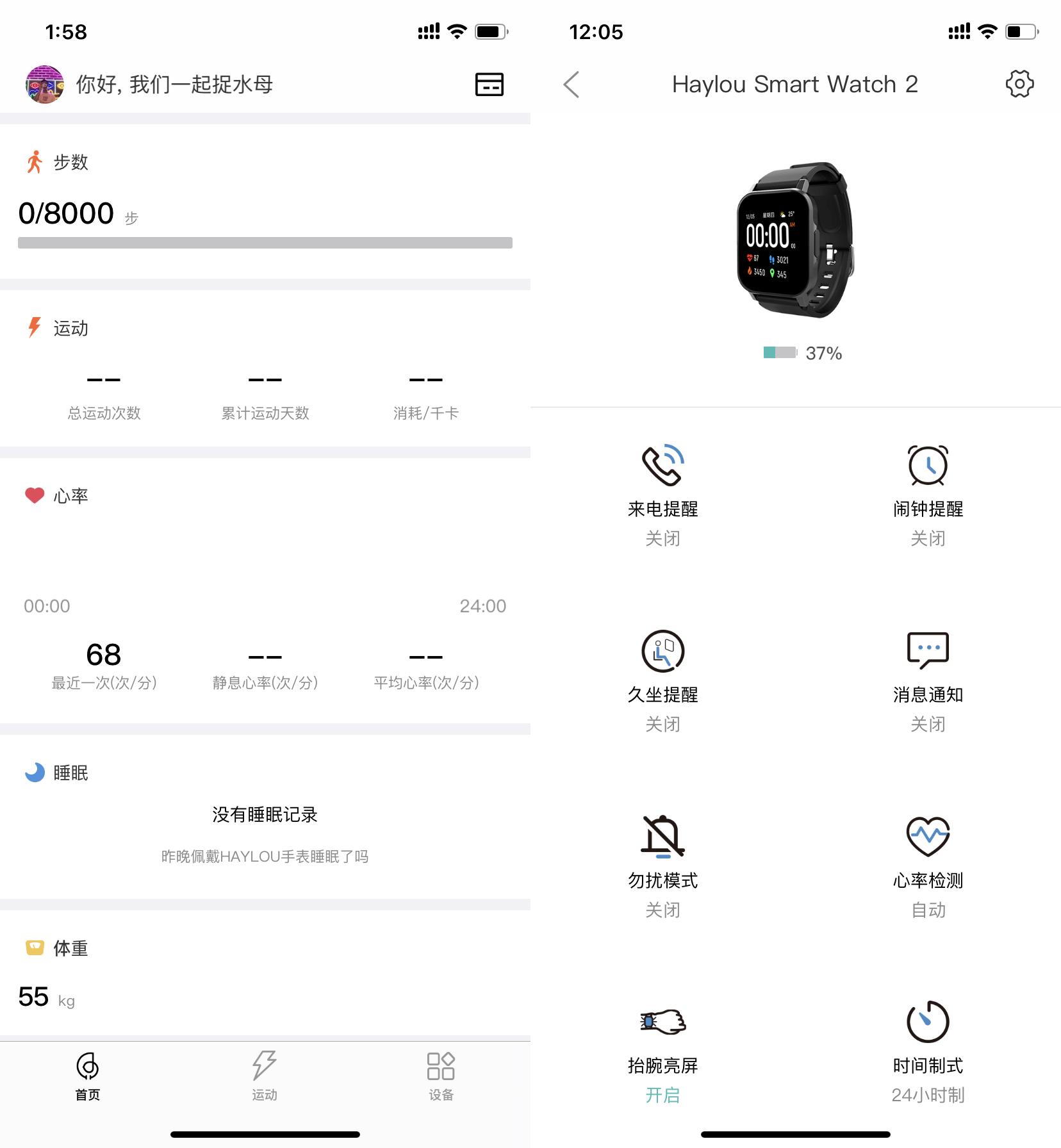Viewport: 1061px width, 1148px height.
Task: Open the card layout icon in the header
Action: tap(489, 84)
